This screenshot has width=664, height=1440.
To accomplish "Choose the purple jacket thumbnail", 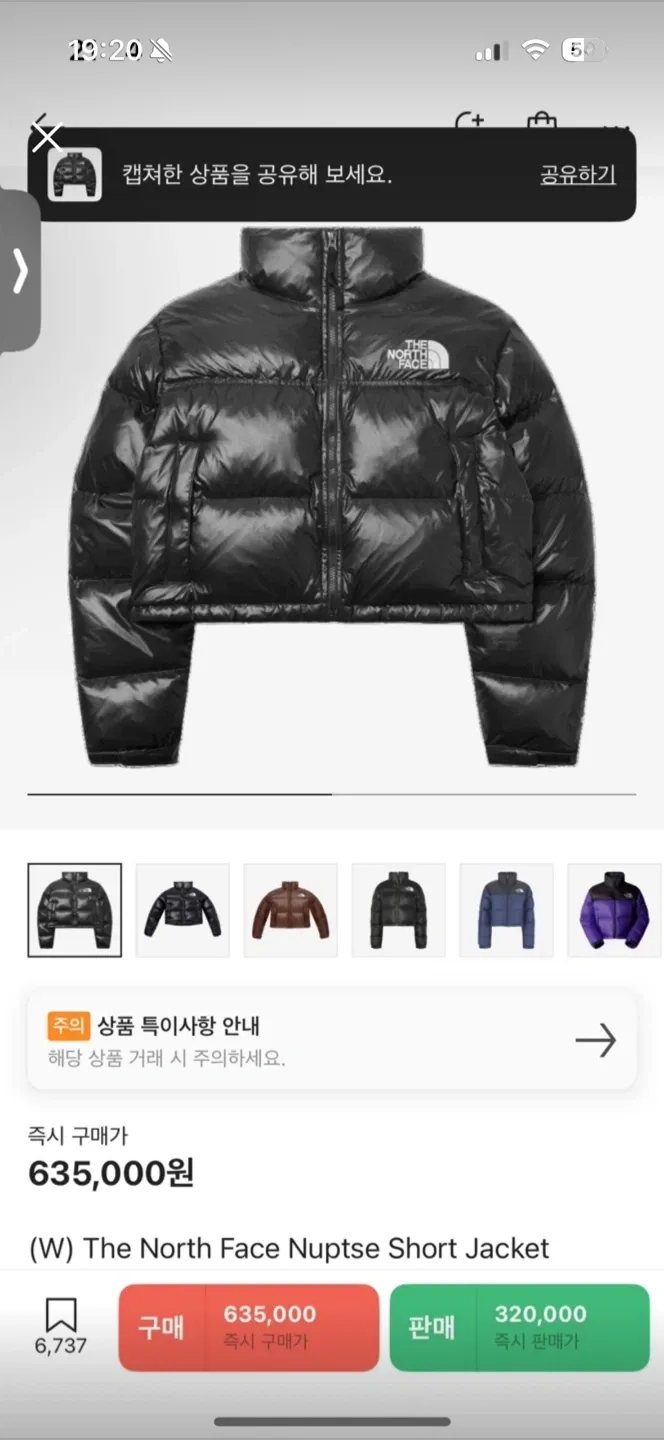I will [x=614, y=910].
